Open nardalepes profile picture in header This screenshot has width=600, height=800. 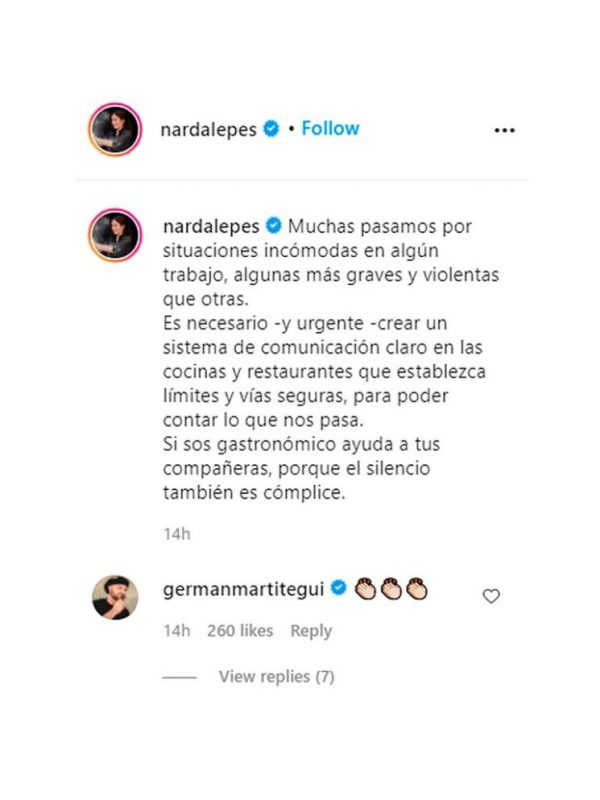(x=116, y=129)
